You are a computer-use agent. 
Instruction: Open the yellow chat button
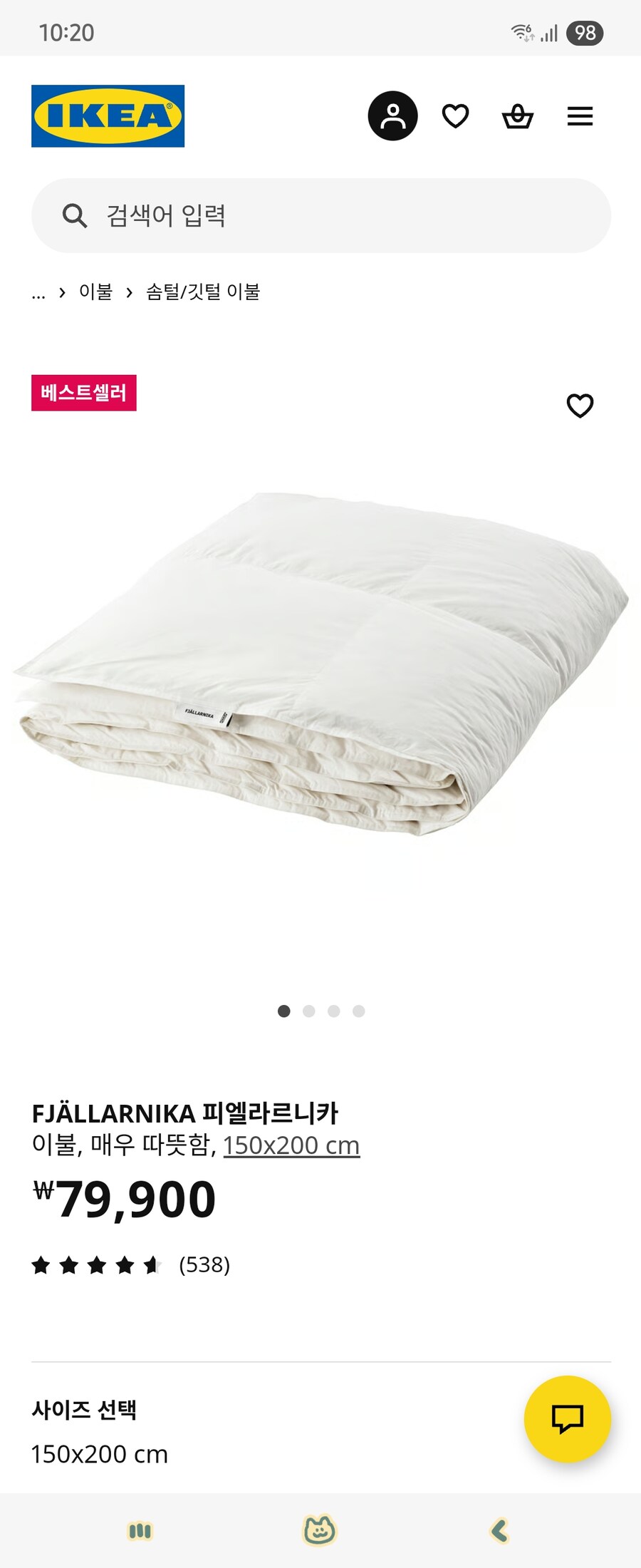click(567, 1419)
